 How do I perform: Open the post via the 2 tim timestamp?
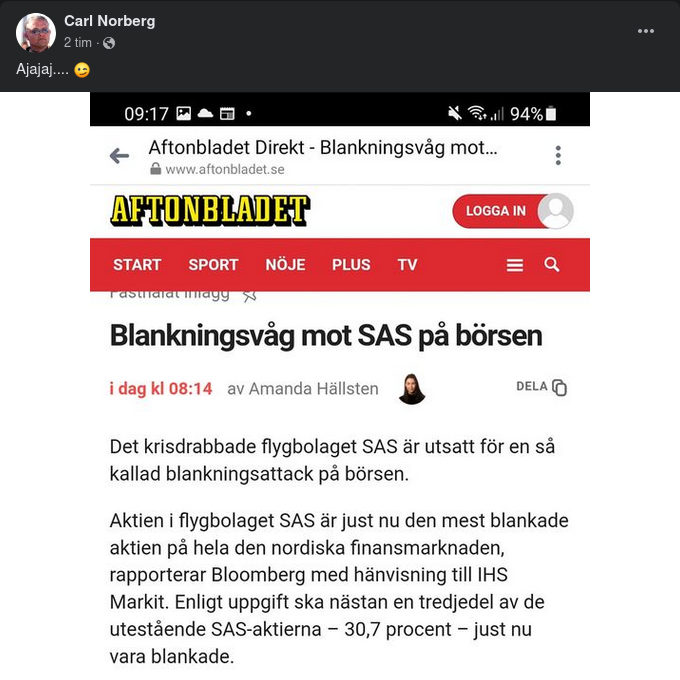tap(78, 43)
